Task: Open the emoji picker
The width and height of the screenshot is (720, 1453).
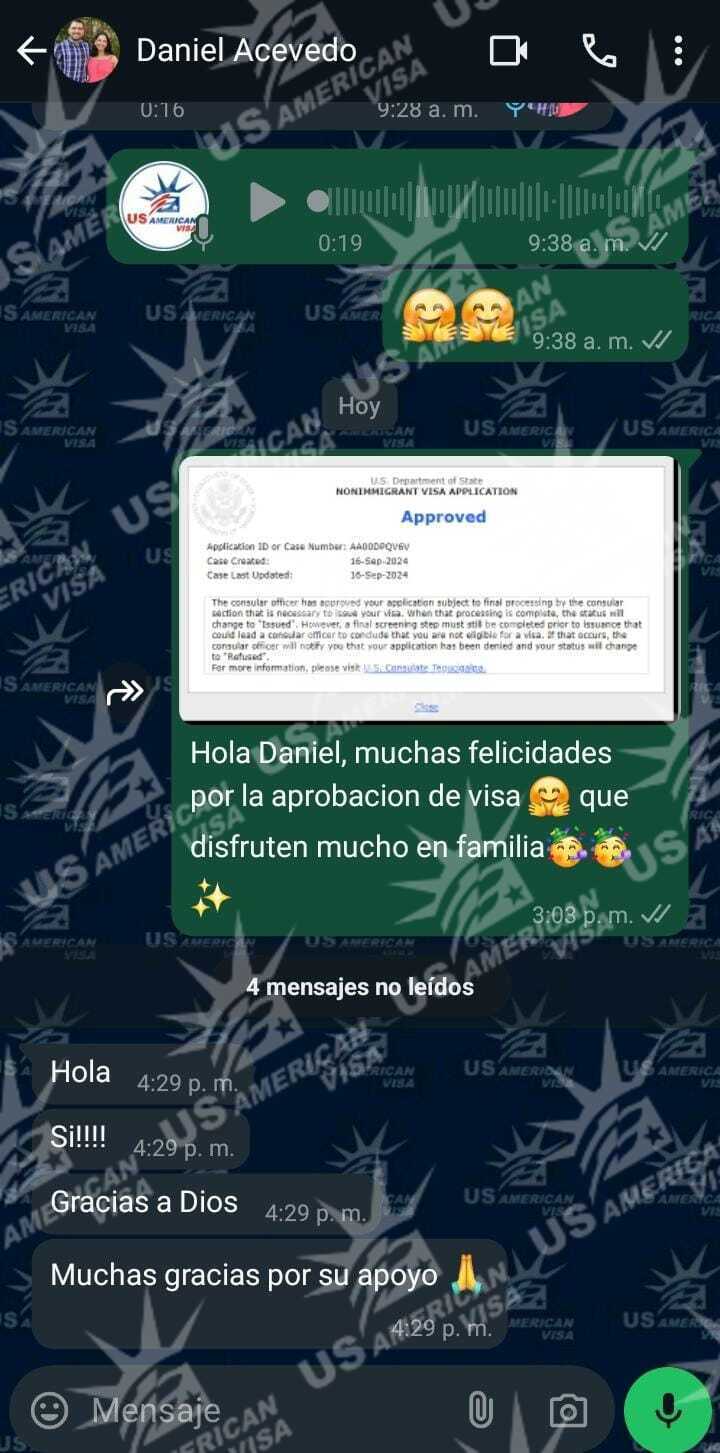Action: pyautogui.click(x=50, y=1411)
